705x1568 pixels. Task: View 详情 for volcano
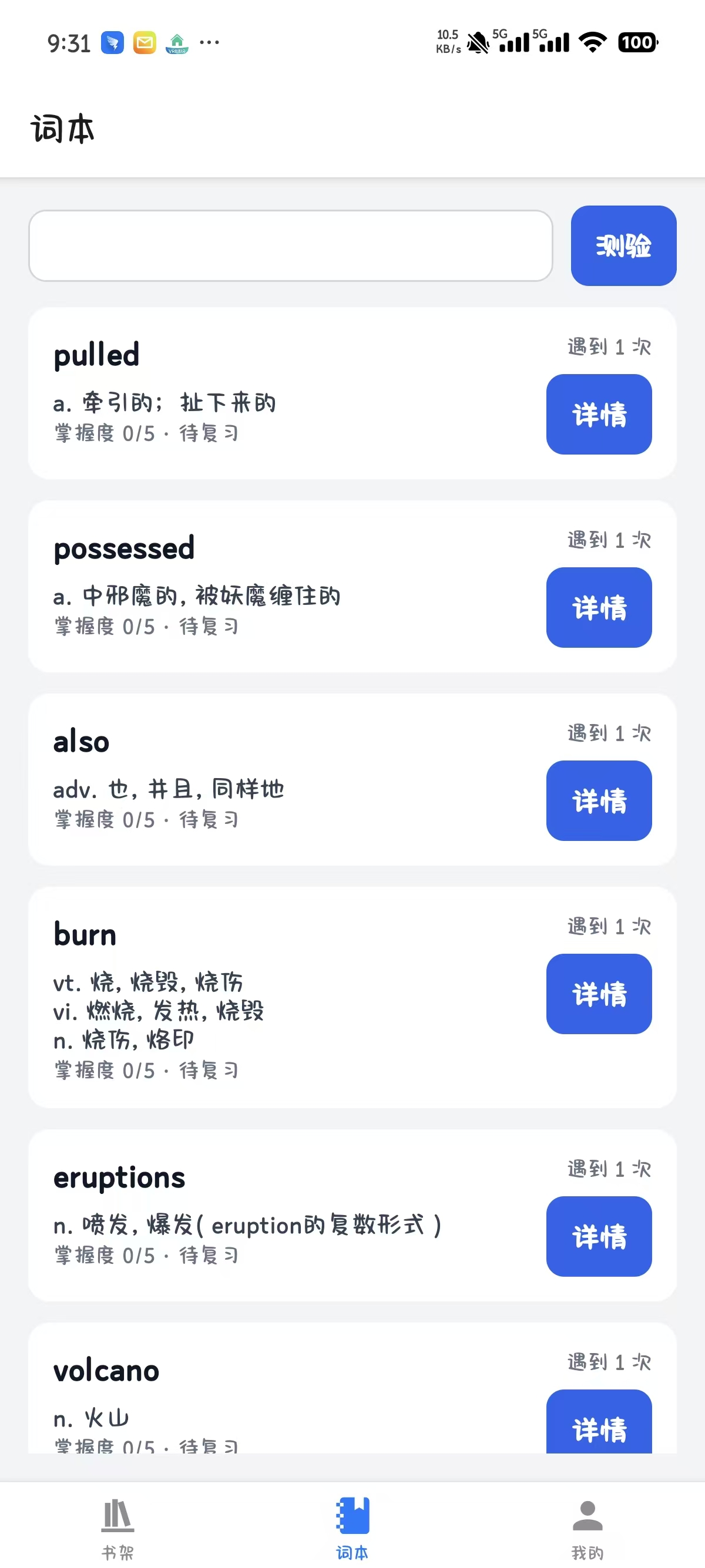tap(599, 1424)
